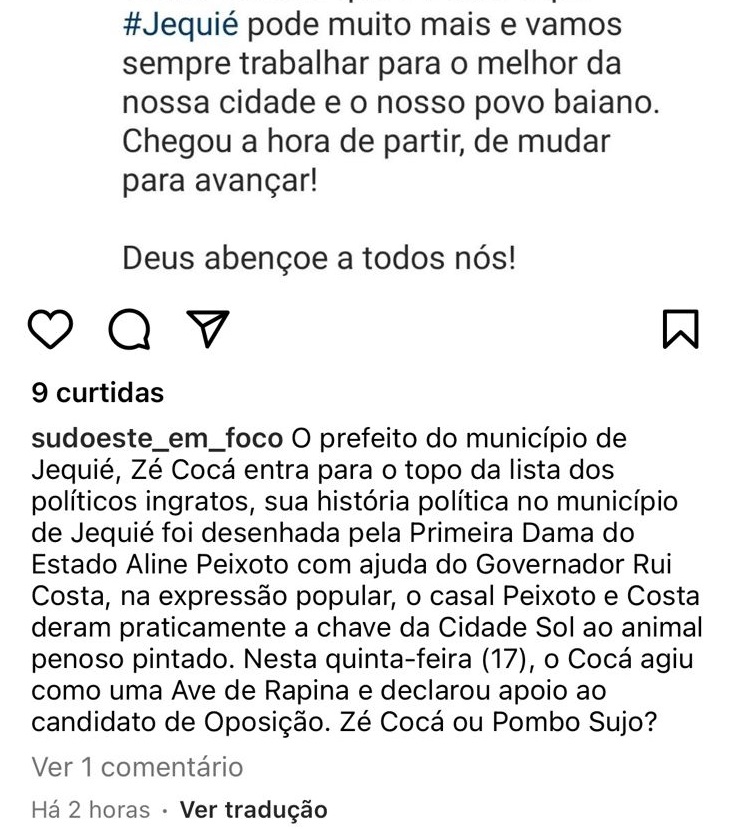Open the #Jequié hashtag in the image
729x829 pixels.
click(180, 24)
